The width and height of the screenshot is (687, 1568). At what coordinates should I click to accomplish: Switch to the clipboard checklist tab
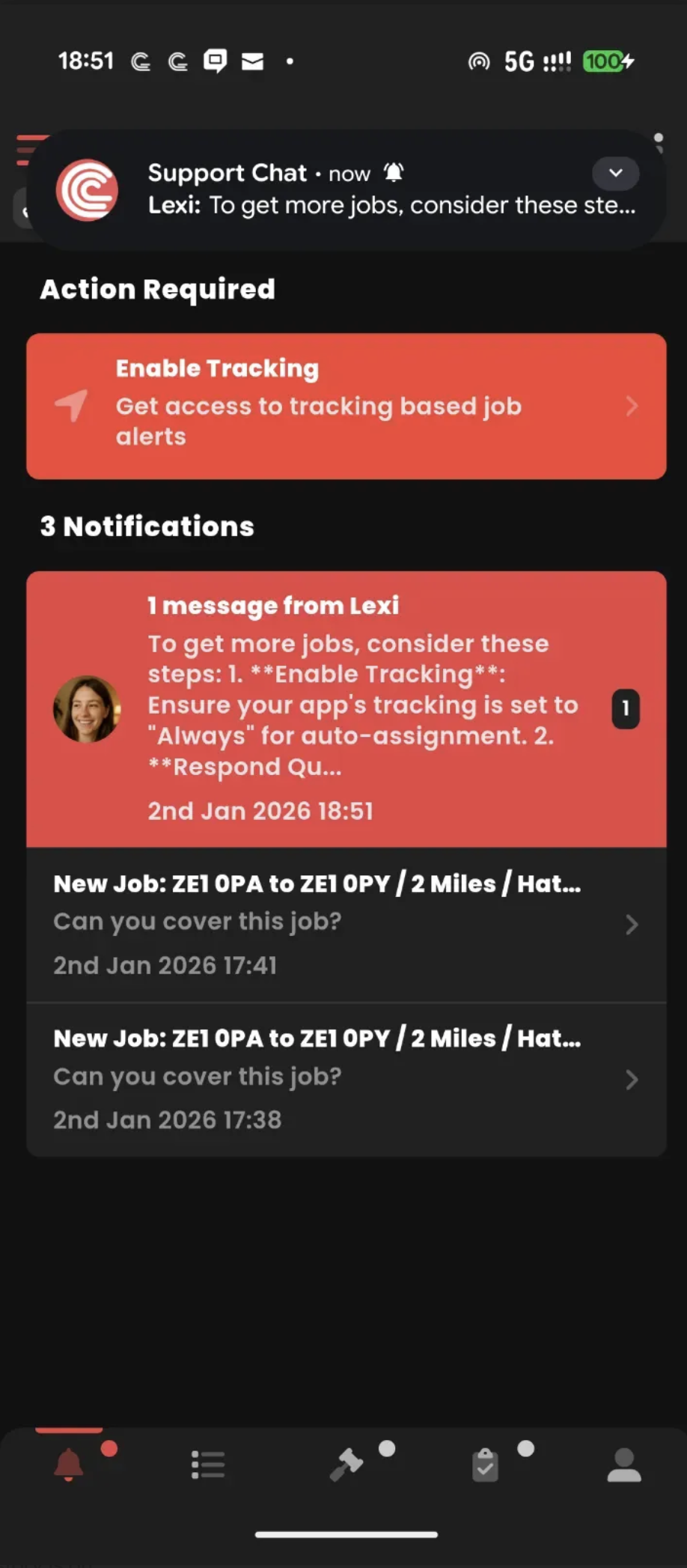click(x=485, y=1465)
